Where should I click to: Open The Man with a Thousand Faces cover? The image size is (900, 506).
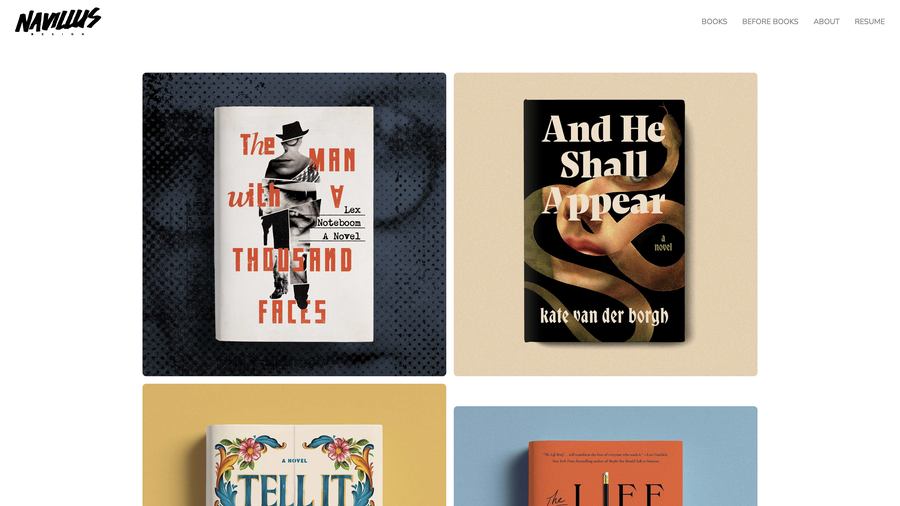click(x=294, y=224)
